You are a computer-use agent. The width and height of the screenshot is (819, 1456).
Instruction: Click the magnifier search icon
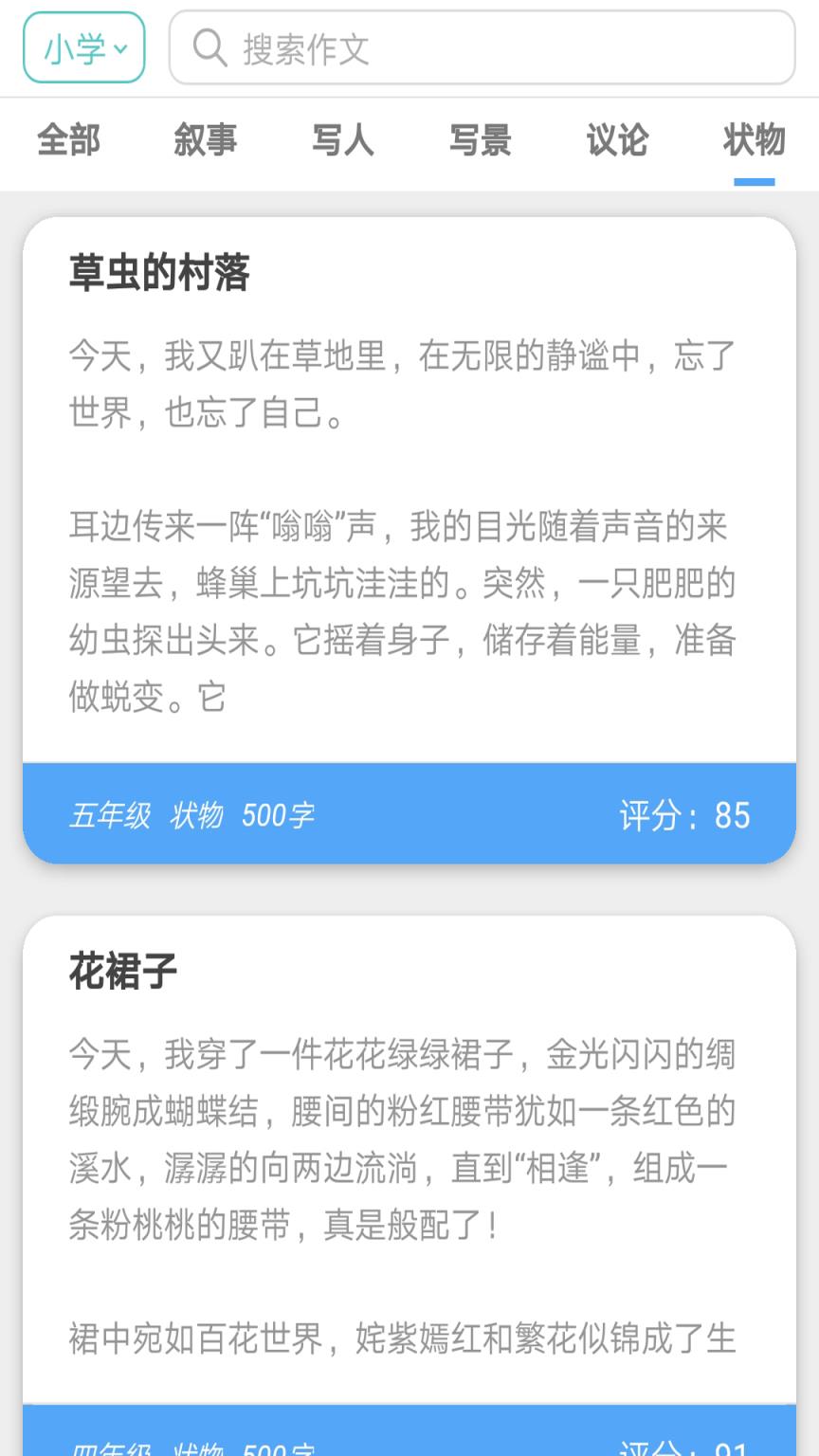click(x=209, y=47)
